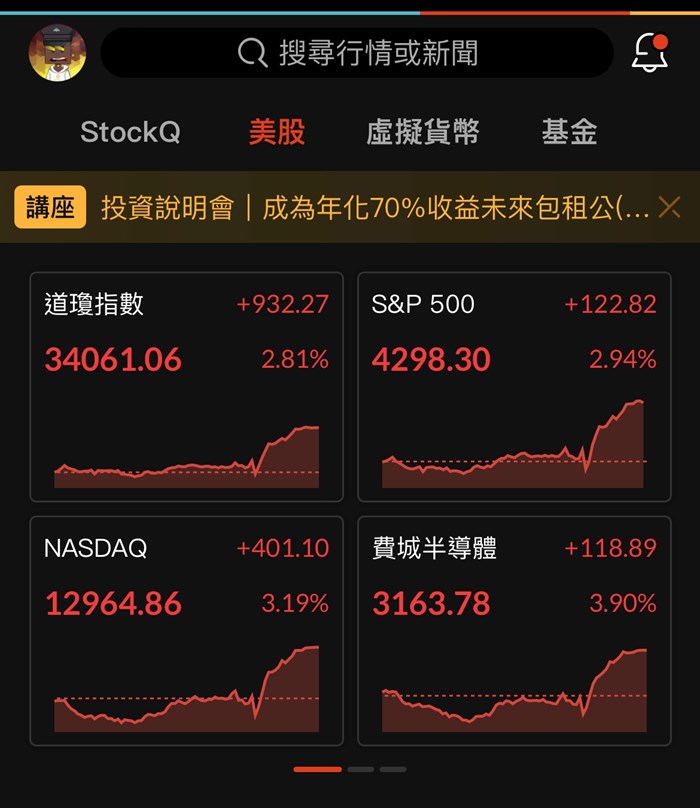
Task: Switch to the 虛擬貨幣 tab
Action: pos(423,132)
